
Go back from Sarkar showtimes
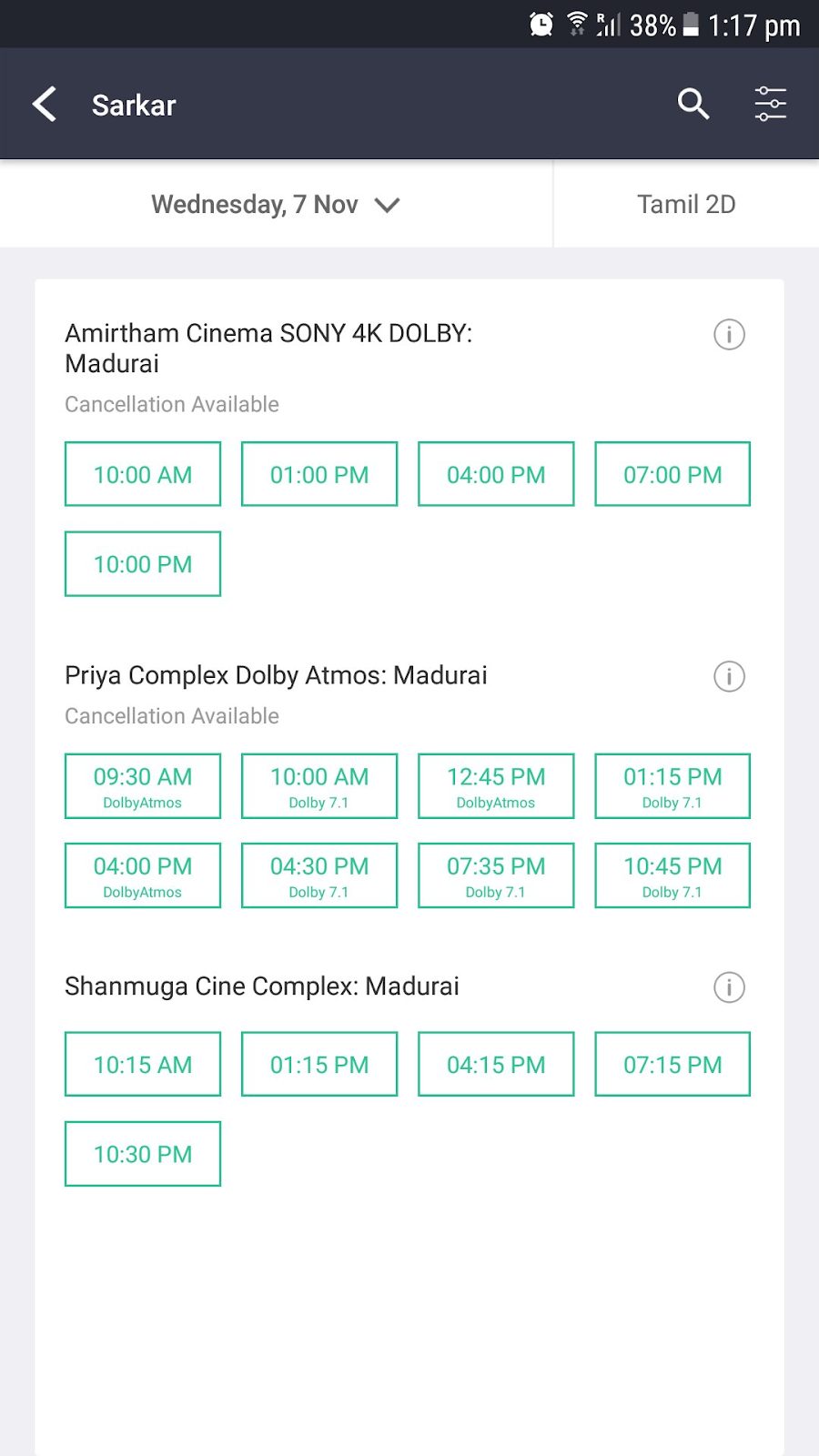[x=45, y=105]
